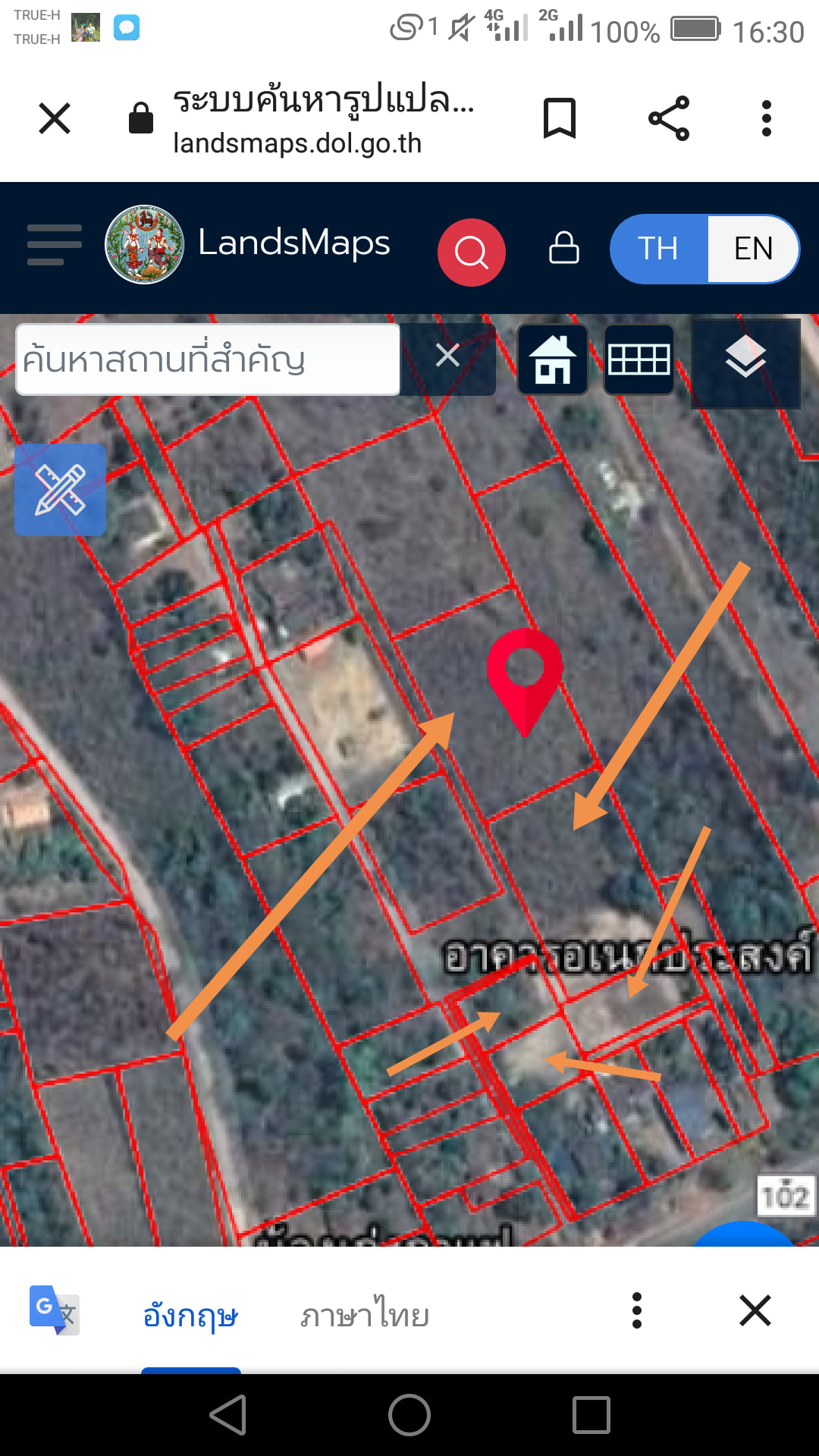This screenshot has width=819, height=1456.
Task: Tap the red search button
Action: (x=471, y=252)
